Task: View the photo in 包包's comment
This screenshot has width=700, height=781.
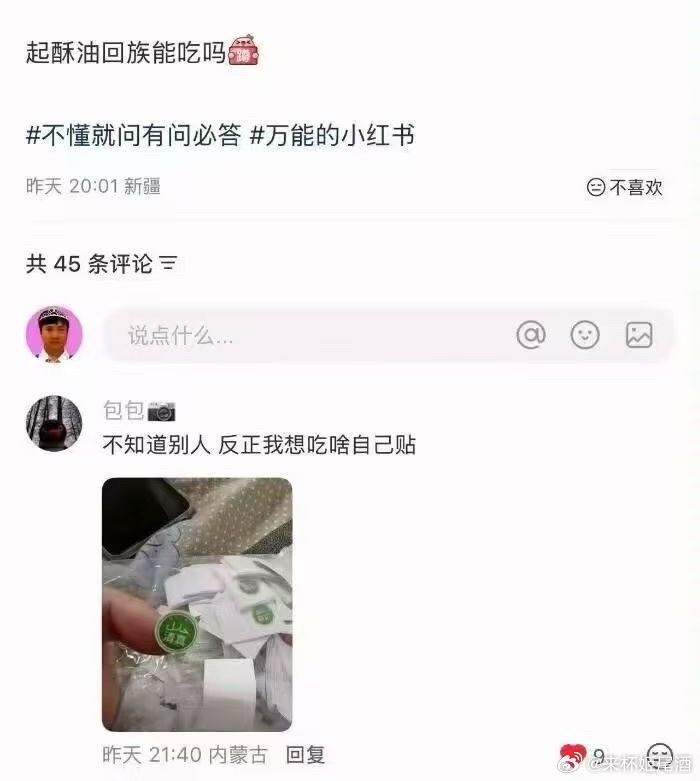Action: click(197, 604)
